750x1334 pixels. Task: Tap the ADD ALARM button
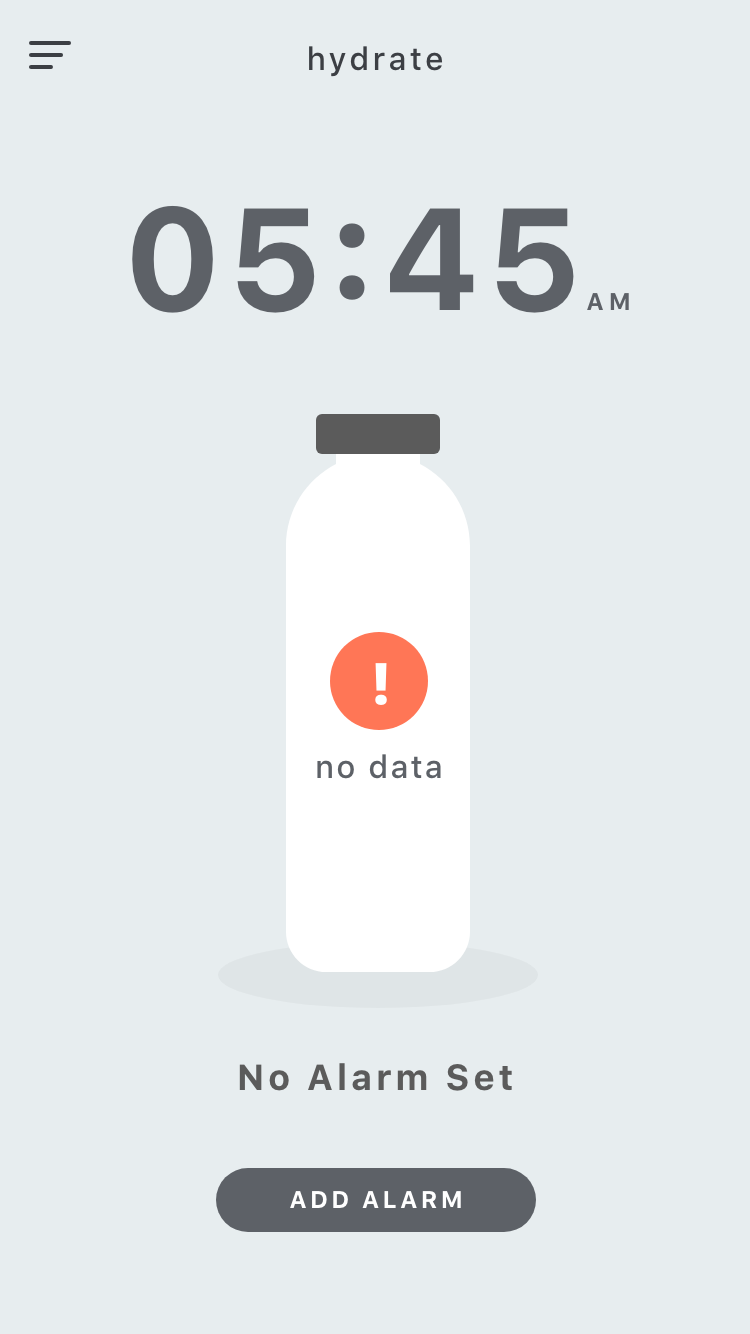coord(376,1200)
